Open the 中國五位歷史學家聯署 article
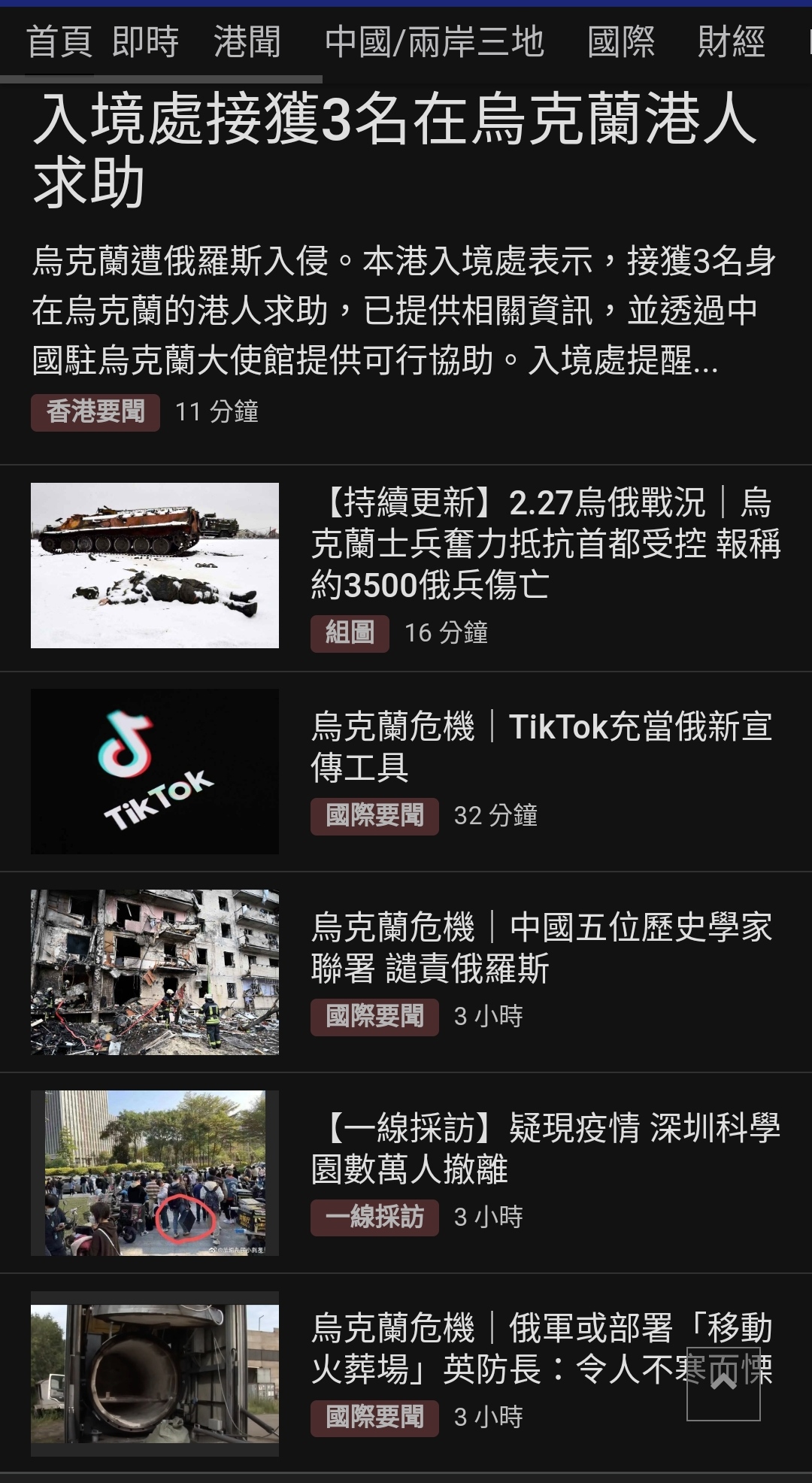The height and width of the screenshot is (1483, 812). pyautogui.click(x=541, y=947)
